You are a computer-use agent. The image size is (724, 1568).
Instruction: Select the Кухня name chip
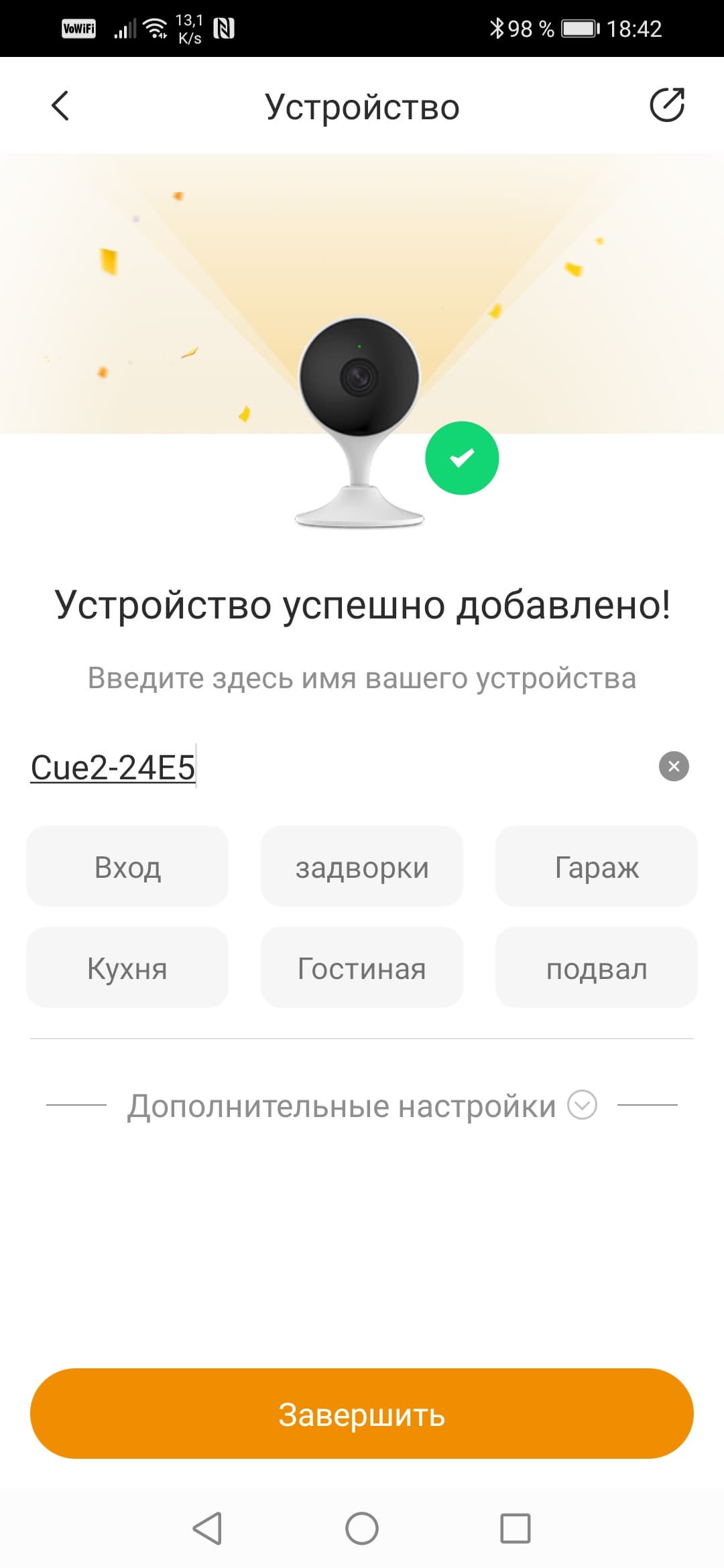click(x=127, y=968)
